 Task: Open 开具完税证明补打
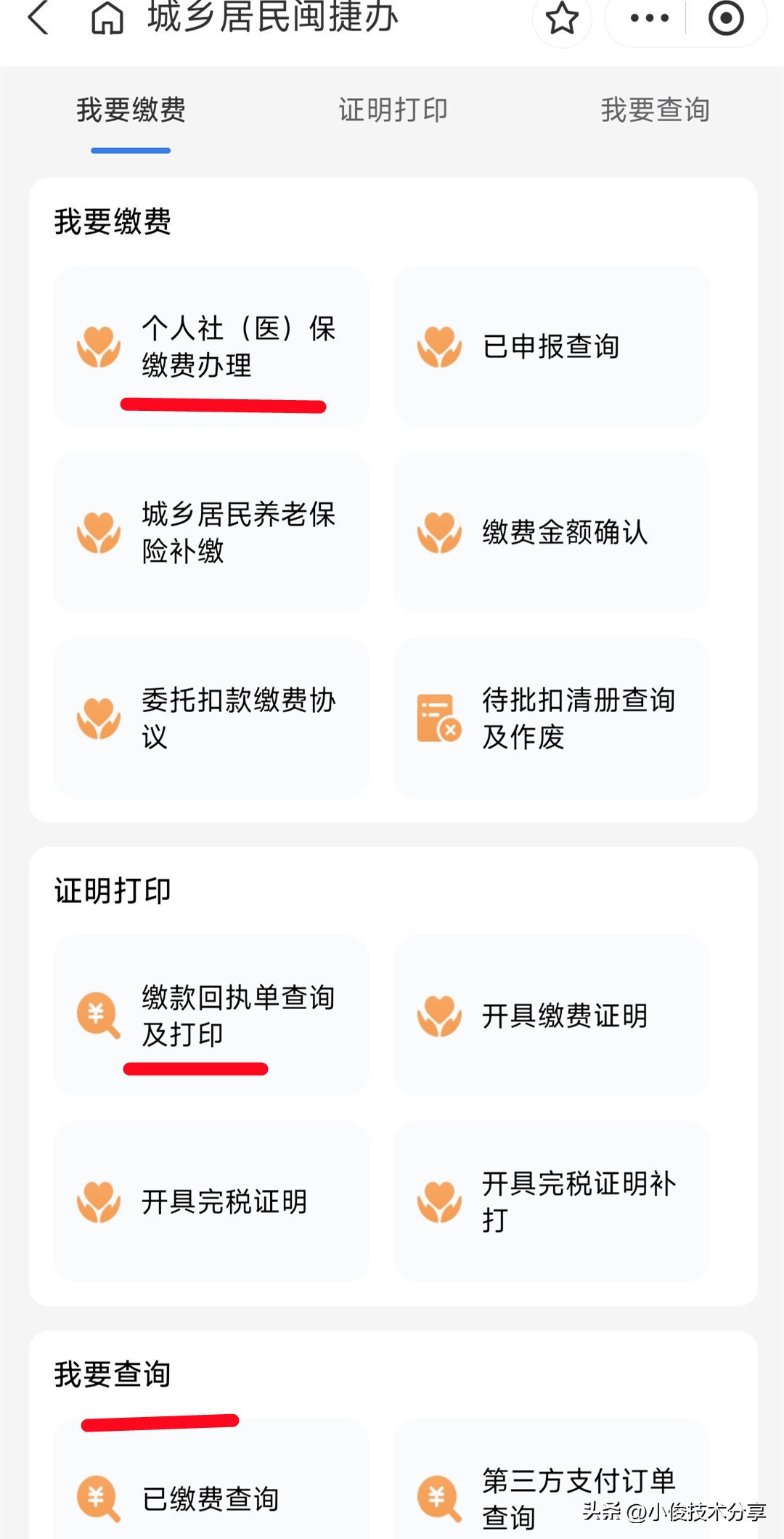click(551, 1201)
